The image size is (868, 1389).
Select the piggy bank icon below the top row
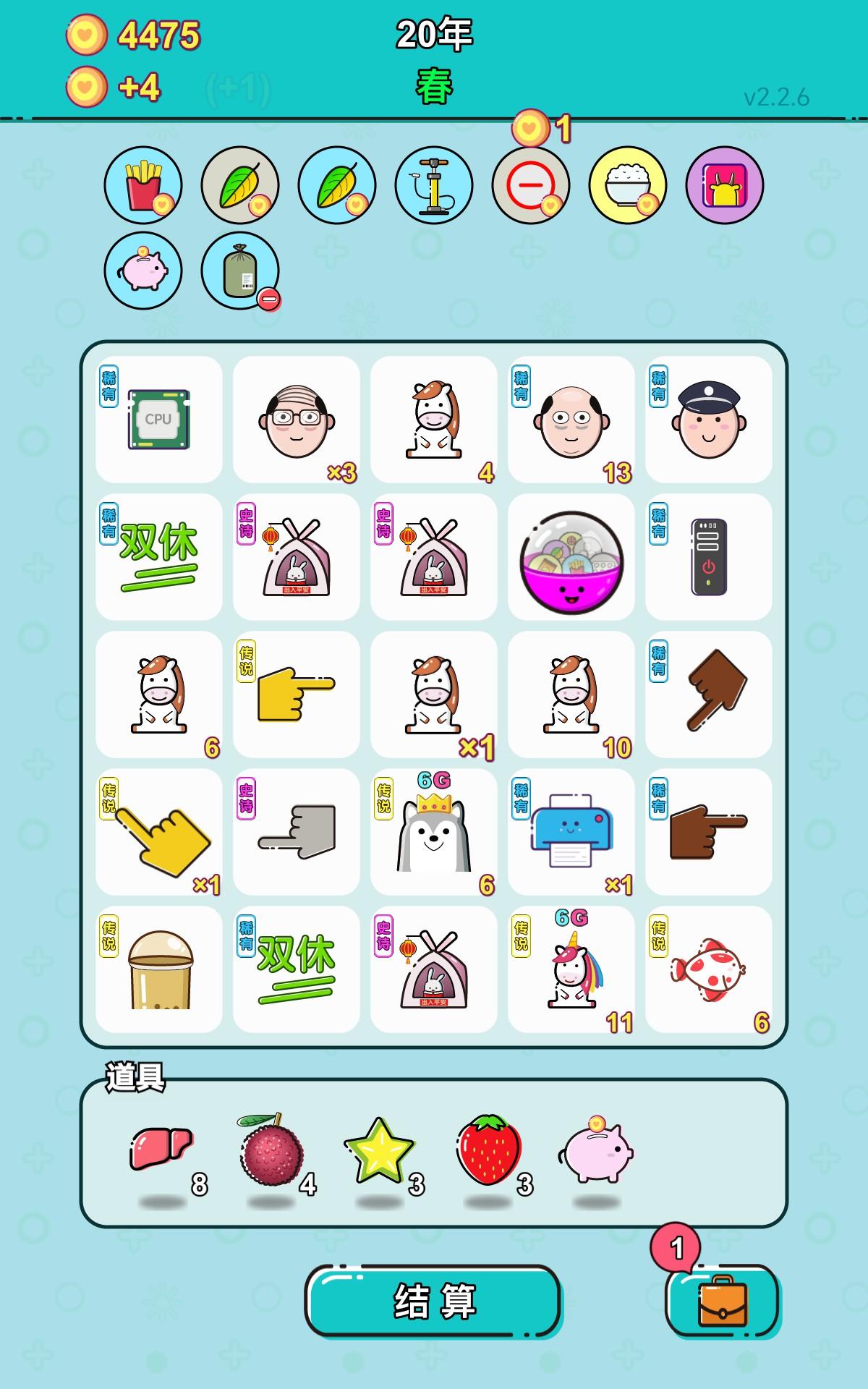point(143,270)
